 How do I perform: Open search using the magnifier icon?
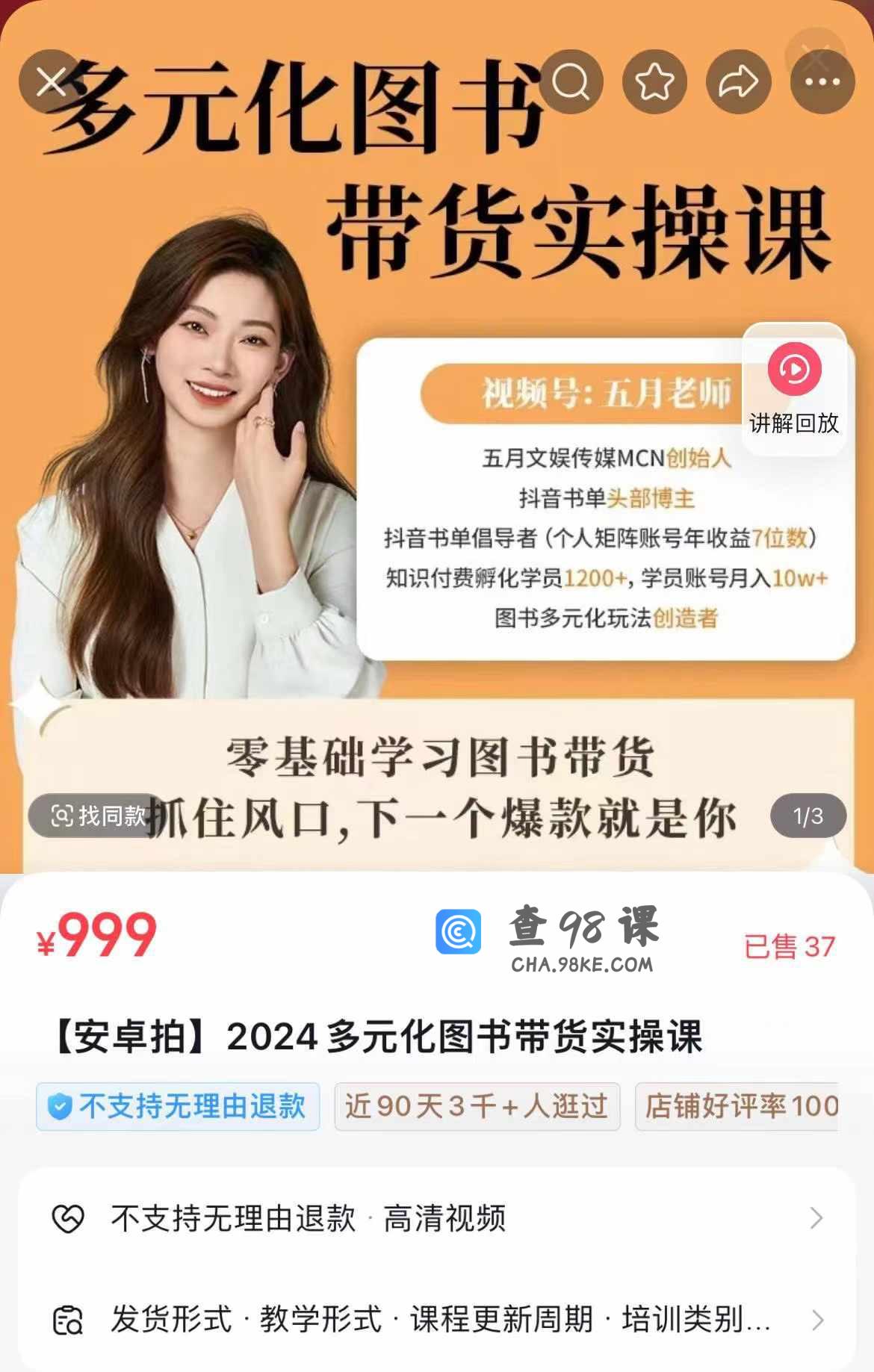[571, 82]
